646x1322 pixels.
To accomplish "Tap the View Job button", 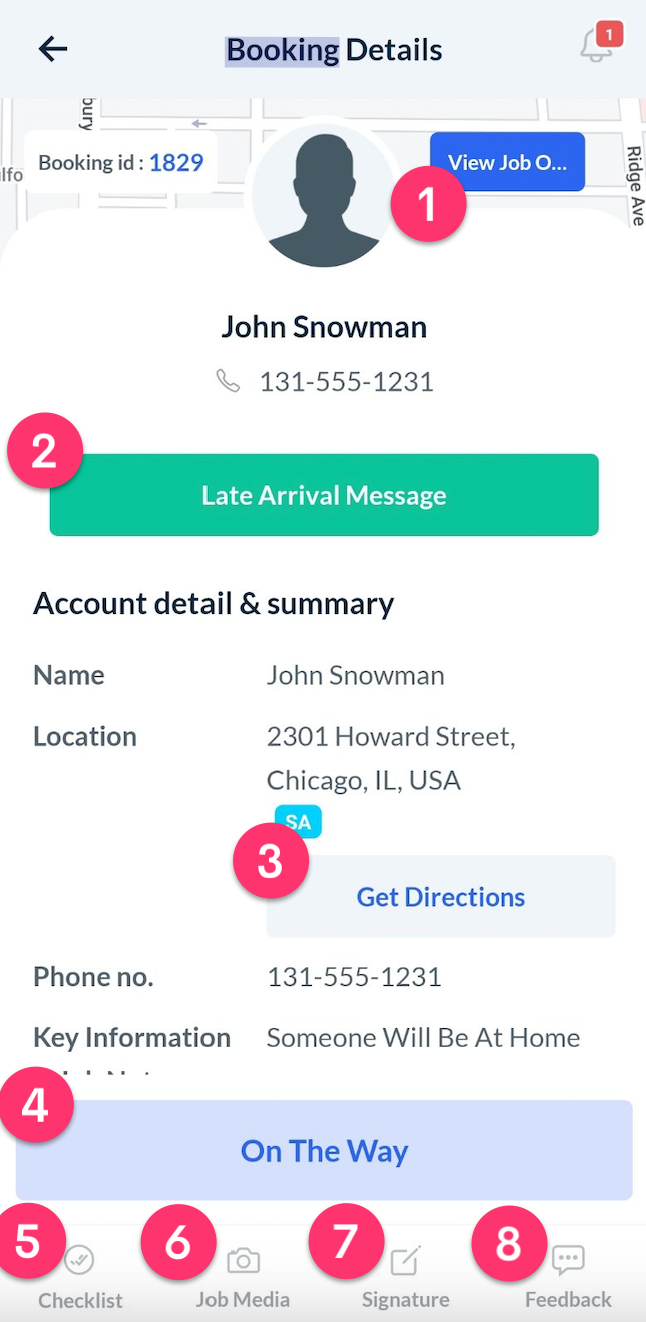I will [507, 162].
